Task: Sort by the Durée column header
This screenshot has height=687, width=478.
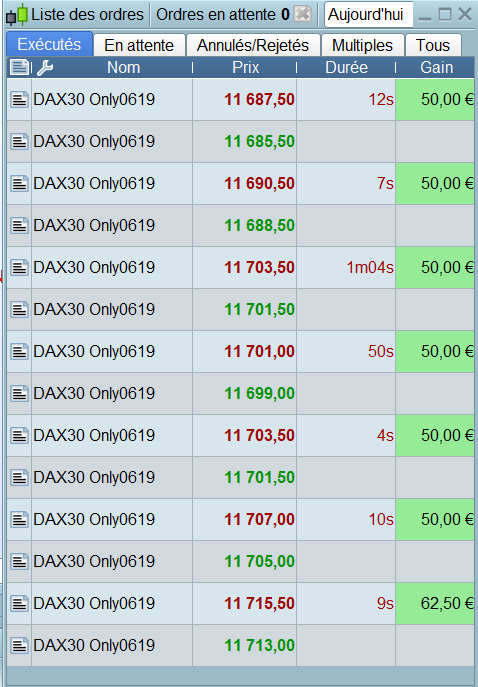Action: (346, 67)
